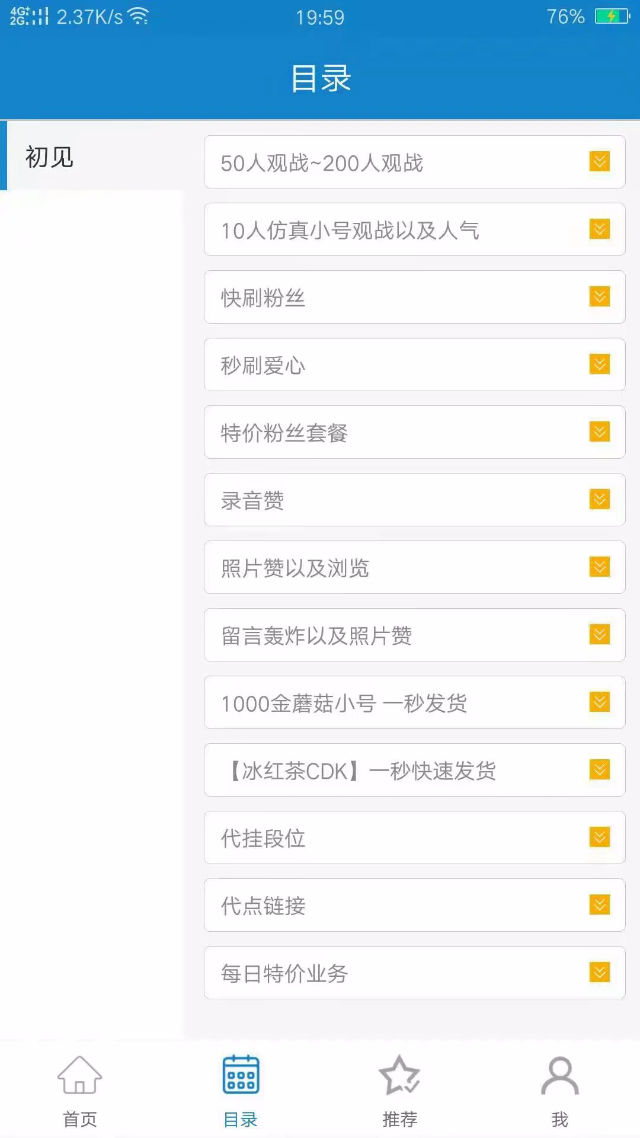Expand 【冰红茶CDK】一秒快速发货 entry

(414, 770)
